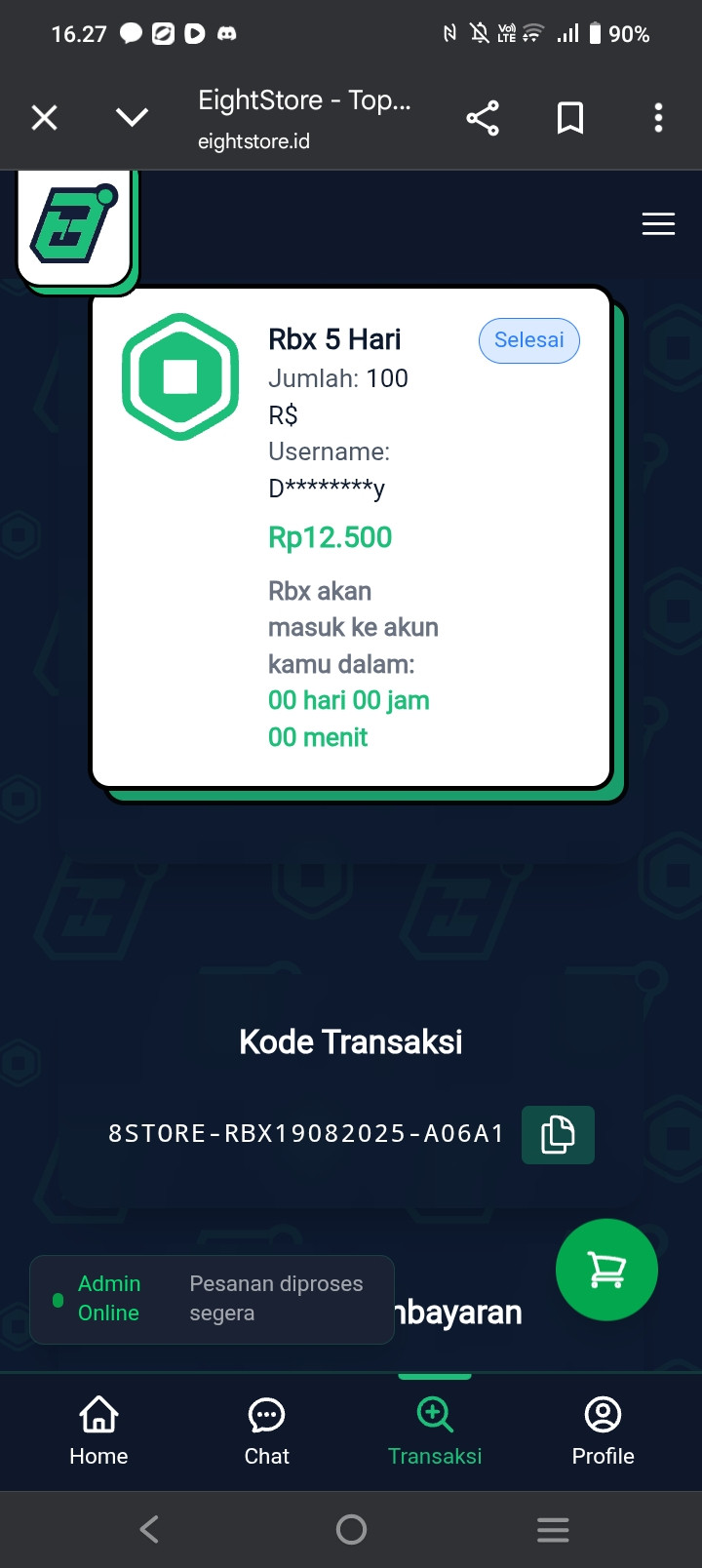Tap the EightStore logo
Image resolution: width=702 pixels, height=1568 pixels.
(74, 226)
